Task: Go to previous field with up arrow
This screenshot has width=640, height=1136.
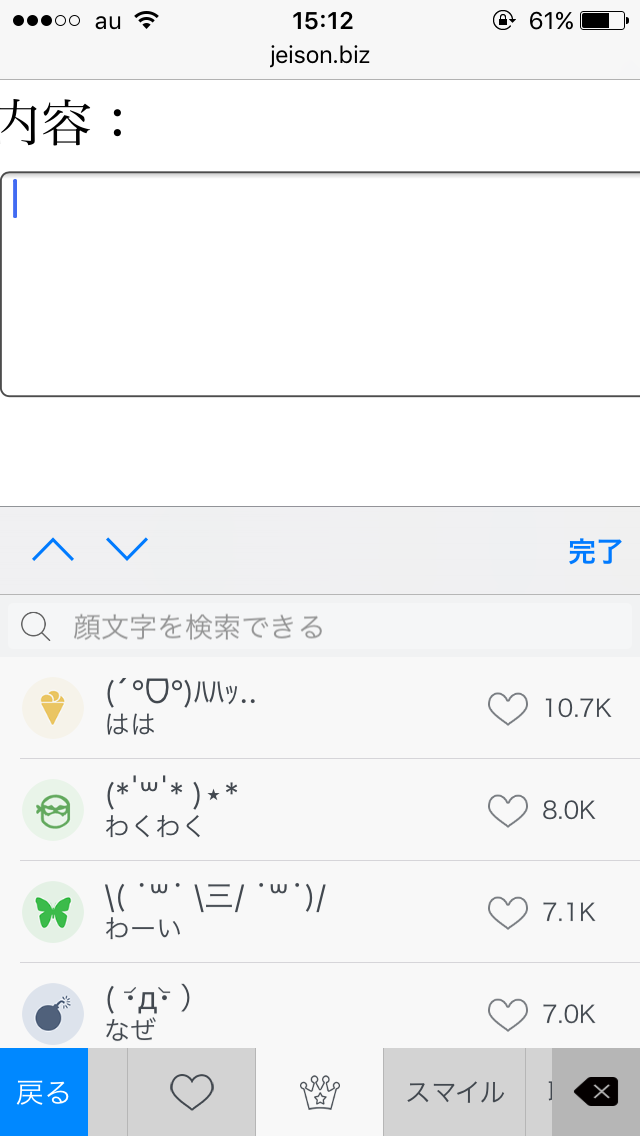Action: click(x=53, y=549)
